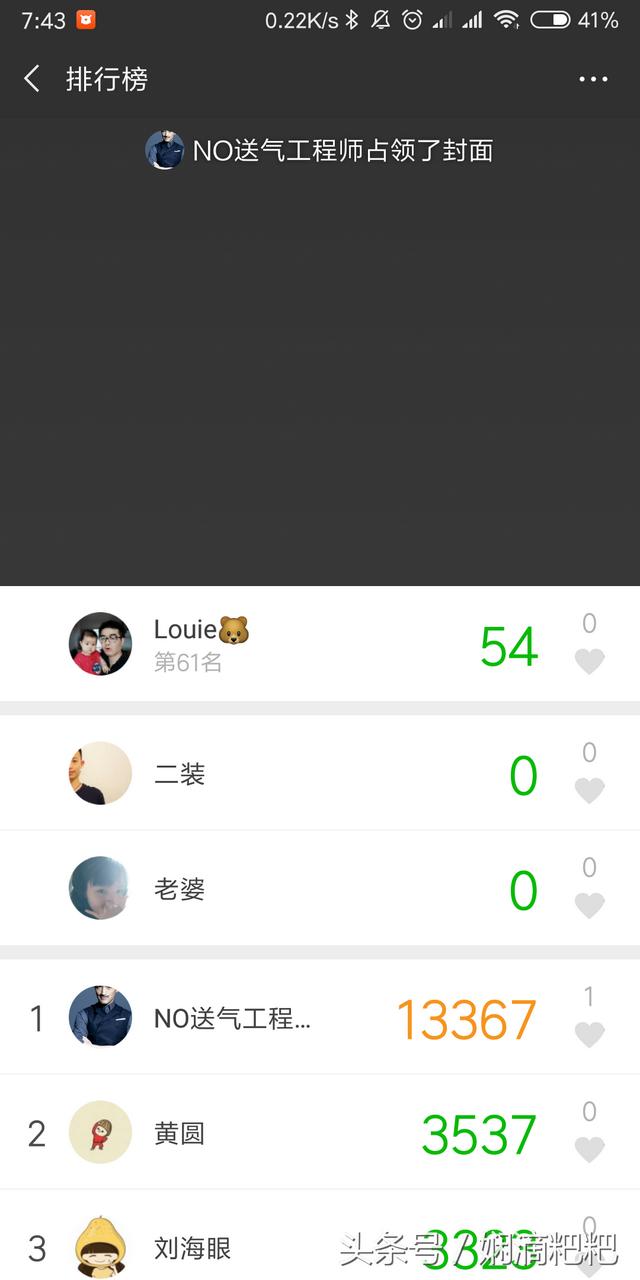Open 老婆's step details

coord(300,889)
